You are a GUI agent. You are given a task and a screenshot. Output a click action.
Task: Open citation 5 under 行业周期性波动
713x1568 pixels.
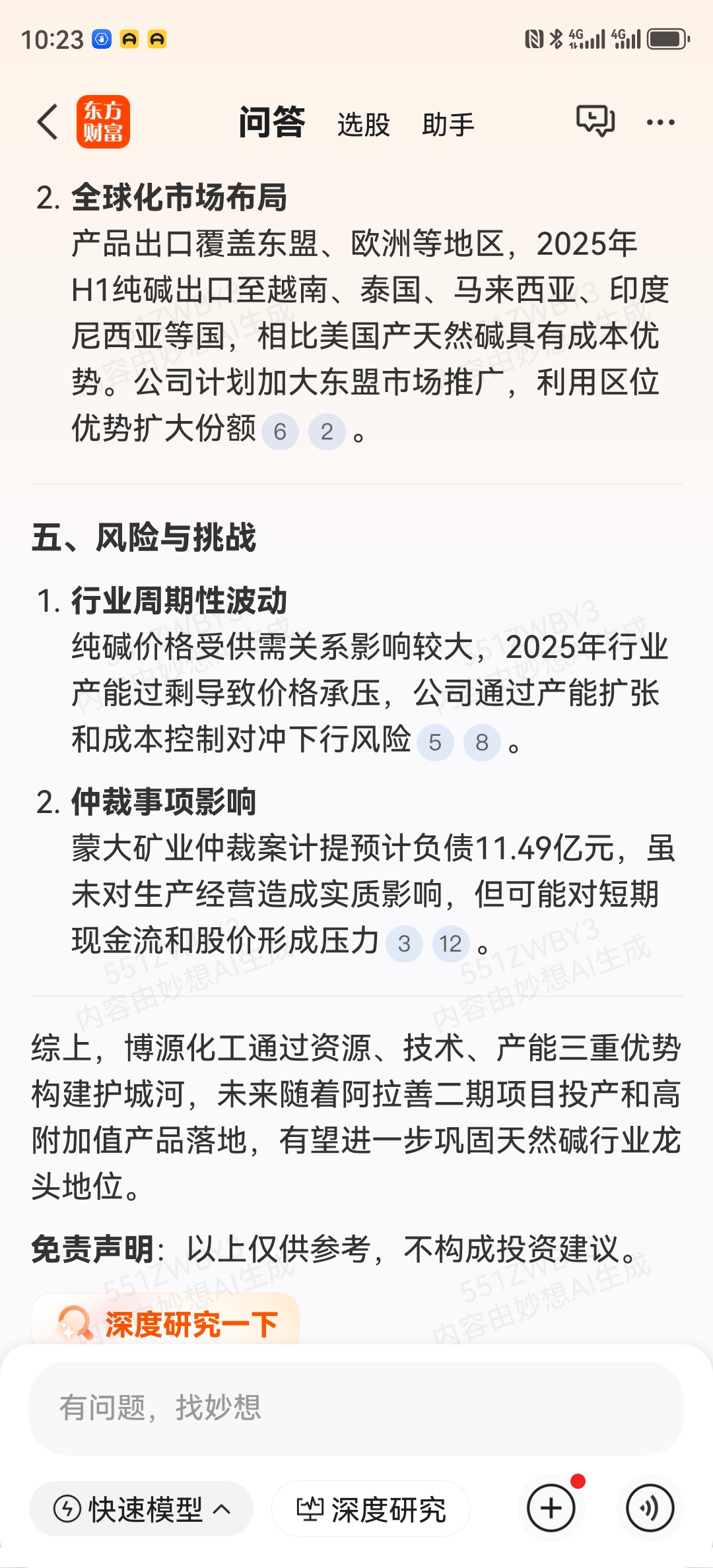435,742
